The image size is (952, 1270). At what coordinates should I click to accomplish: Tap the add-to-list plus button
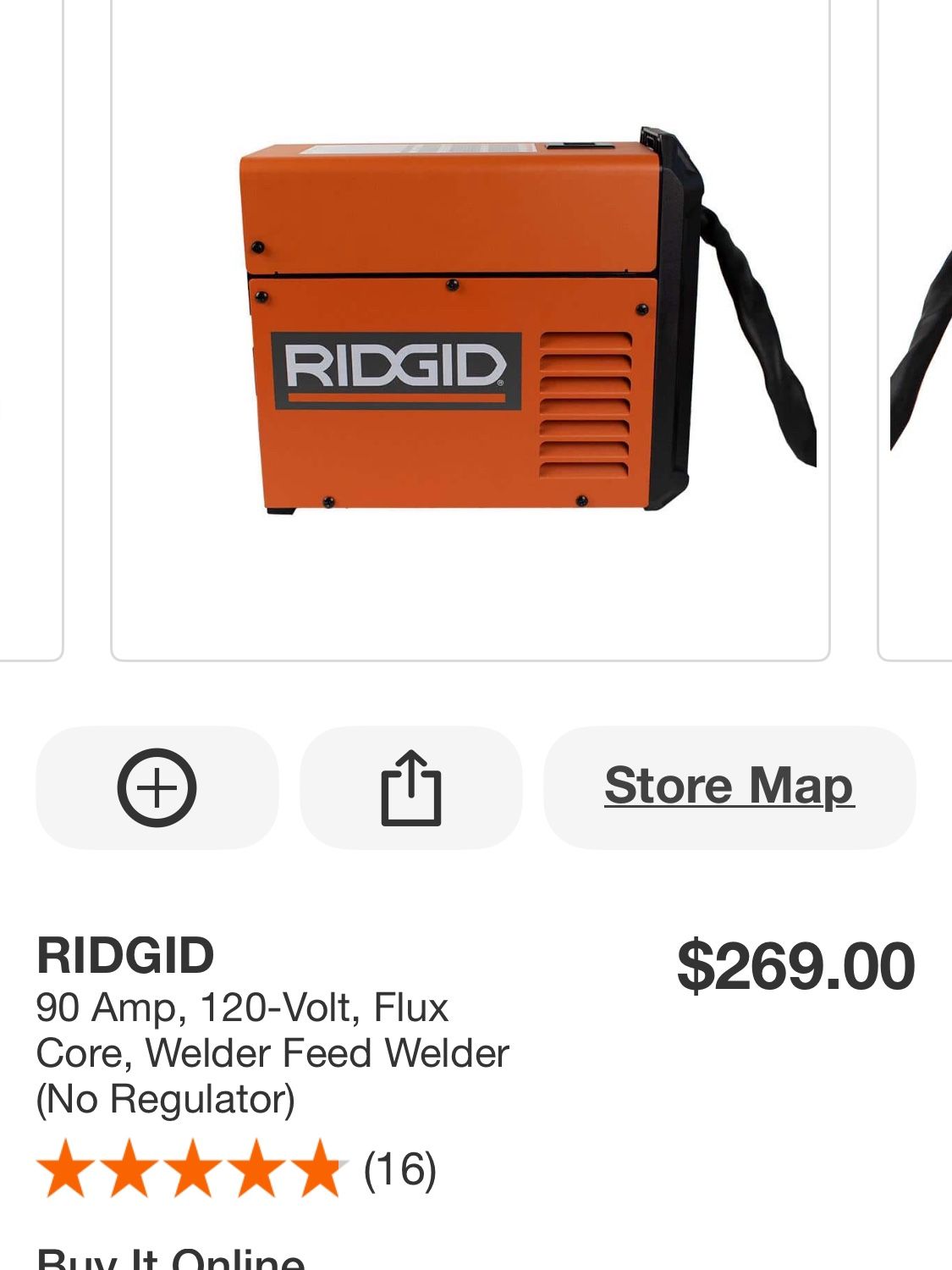pyautogui.click(x=157, y=787)
